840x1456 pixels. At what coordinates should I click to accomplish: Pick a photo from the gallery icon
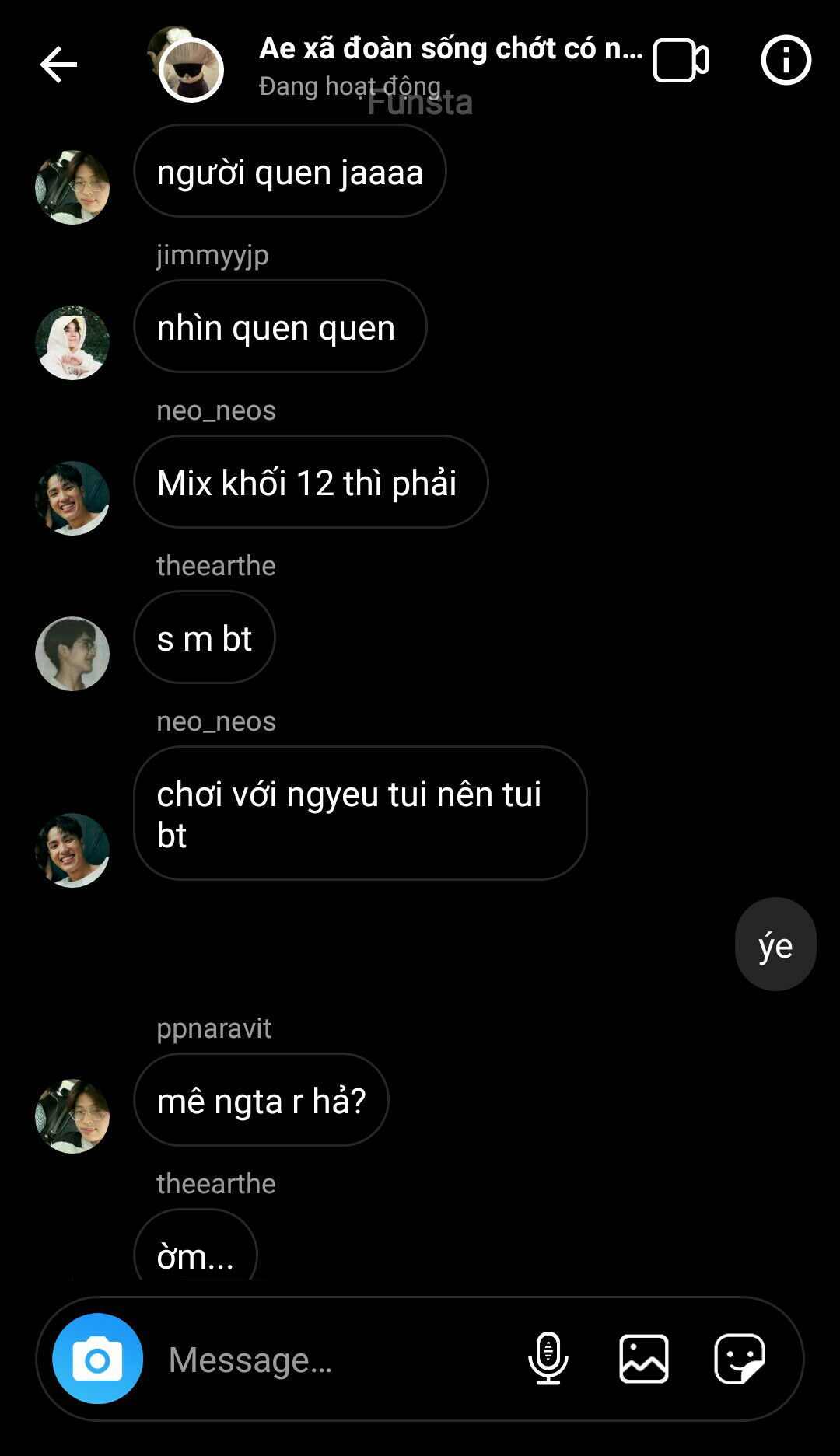pyautogui.click(x=644, y=1358)
